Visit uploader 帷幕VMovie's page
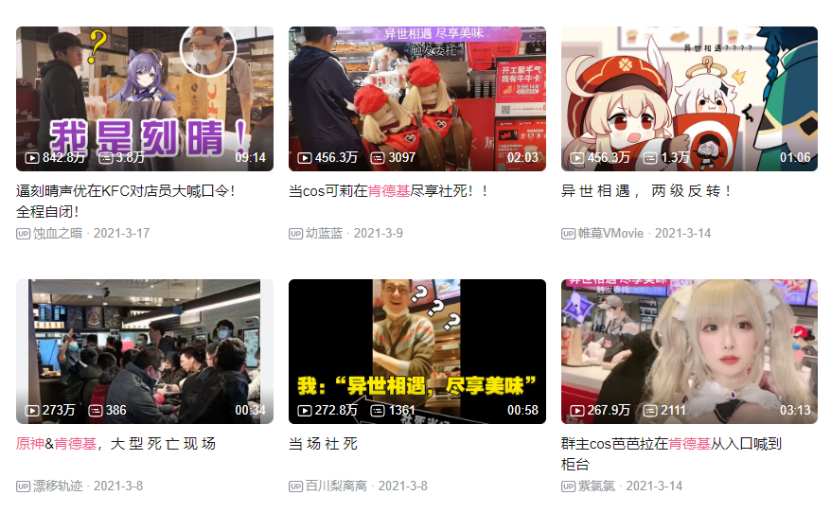The width and height of the screenshot is (831, 513). pyautogui.click(x=610, y=233)
